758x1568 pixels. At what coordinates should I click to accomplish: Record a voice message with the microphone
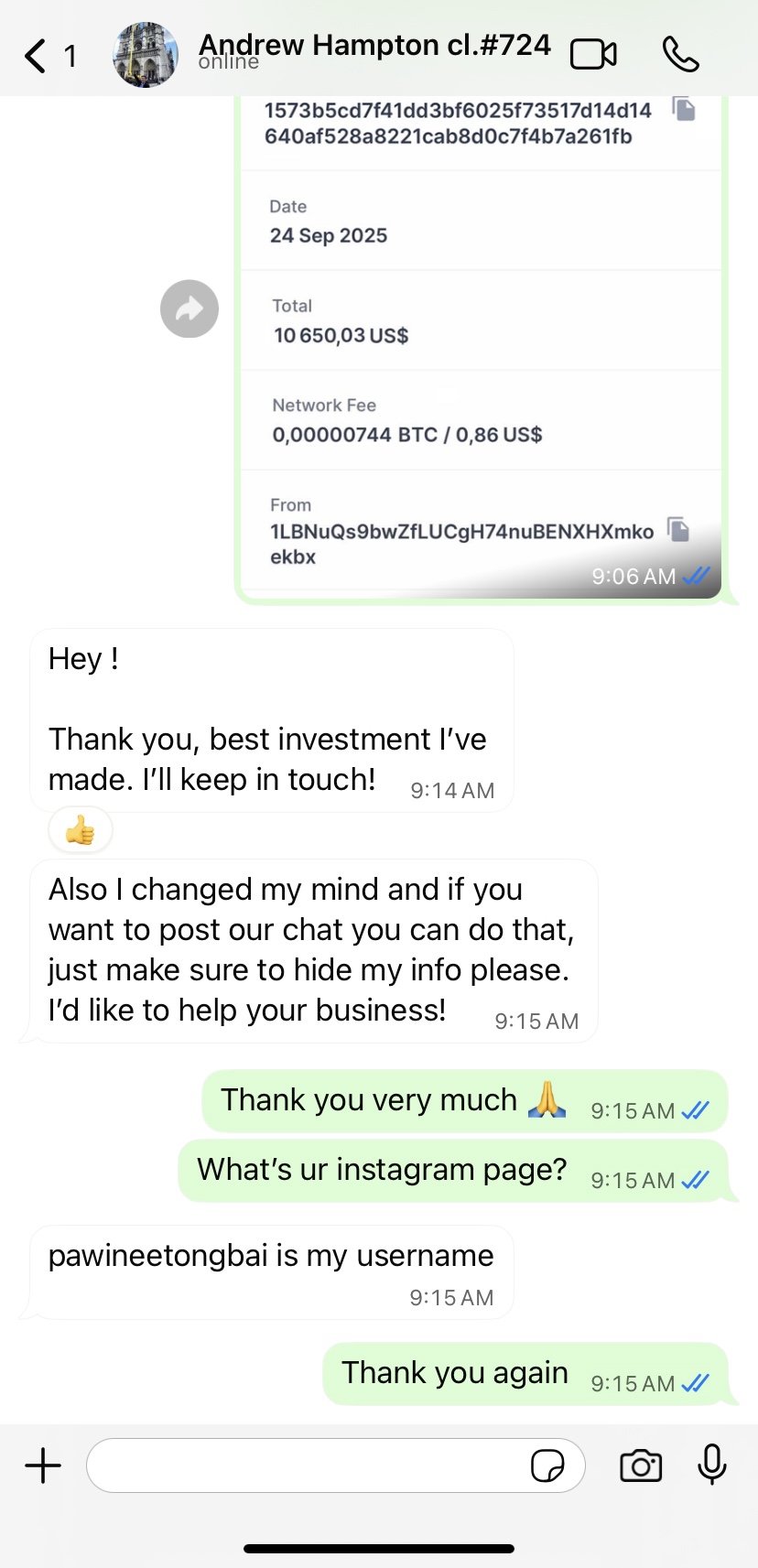click(x=711, y=1465)
